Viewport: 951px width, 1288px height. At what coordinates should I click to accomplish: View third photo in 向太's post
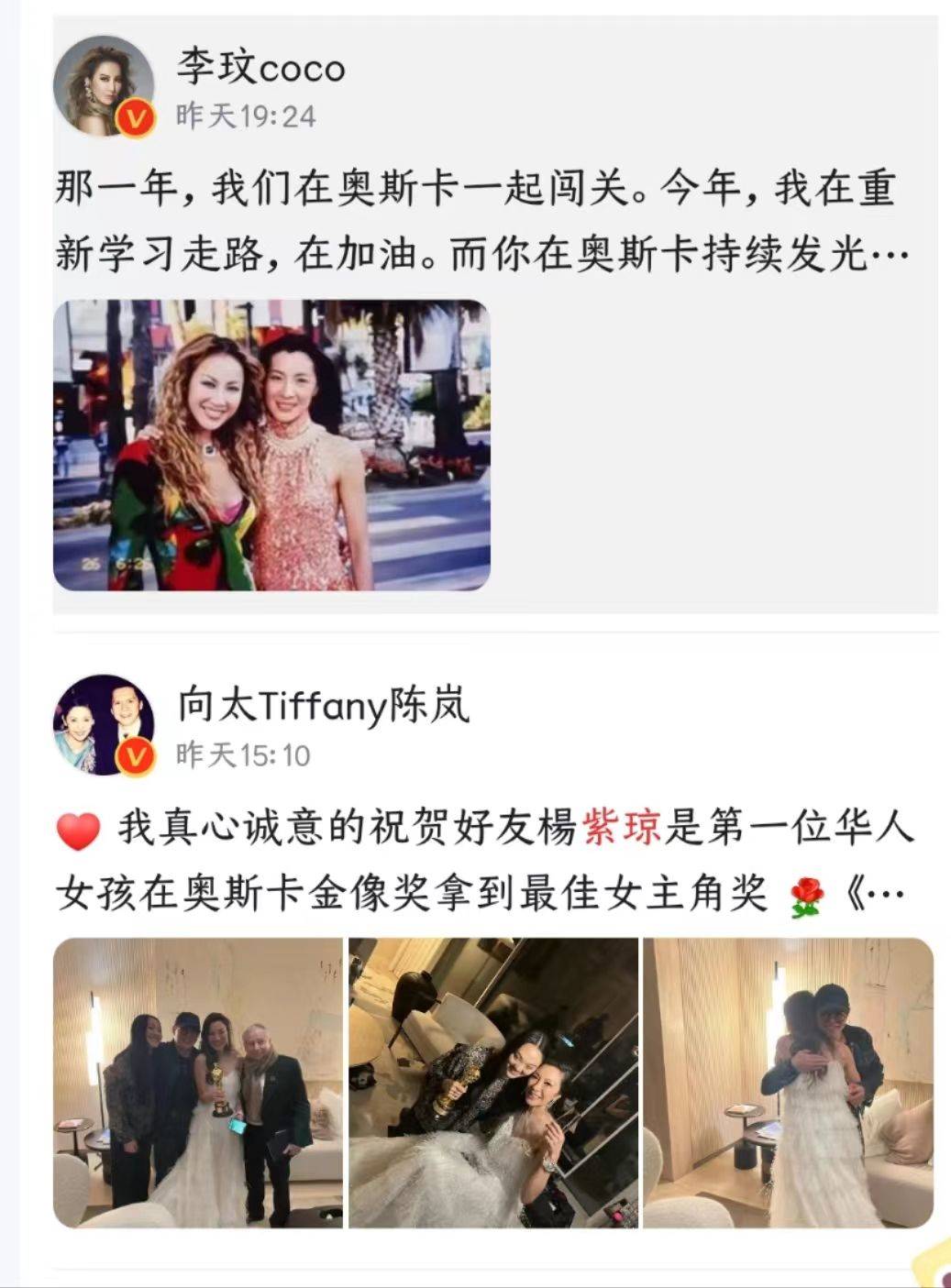[x=788, y=1083]
